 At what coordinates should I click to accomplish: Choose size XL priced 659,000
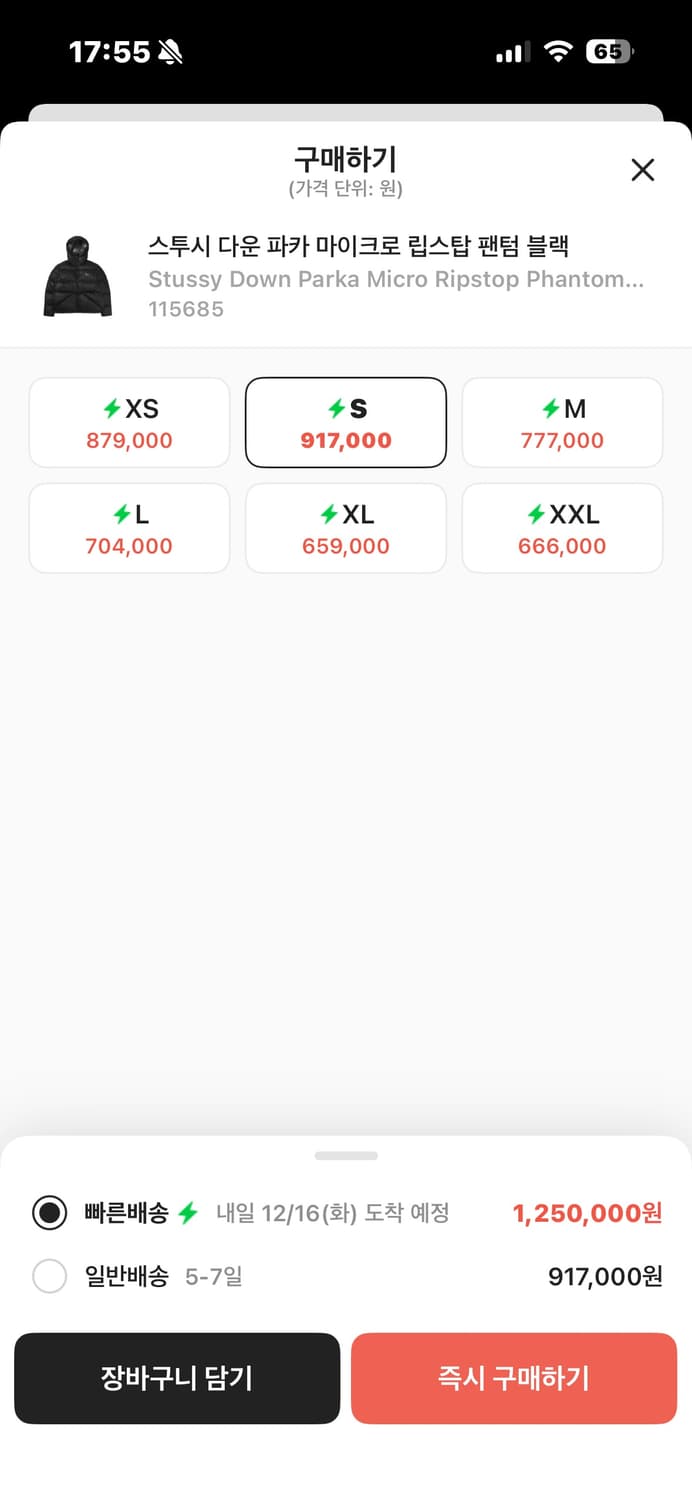click(346, 529)
